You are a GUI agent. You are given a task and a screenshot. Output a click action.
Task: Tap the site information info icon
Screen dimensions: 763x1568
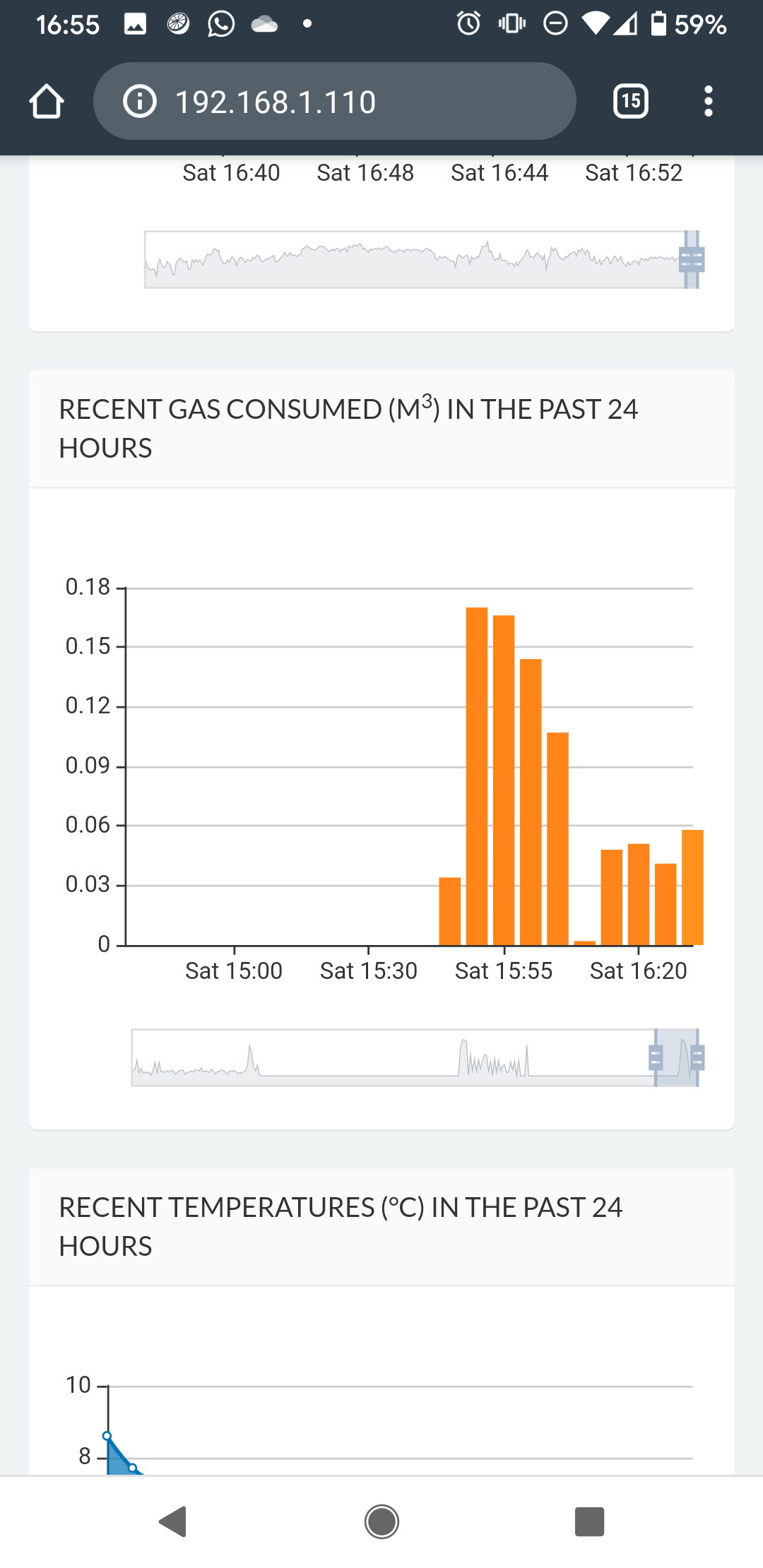(x=140, y=101)
